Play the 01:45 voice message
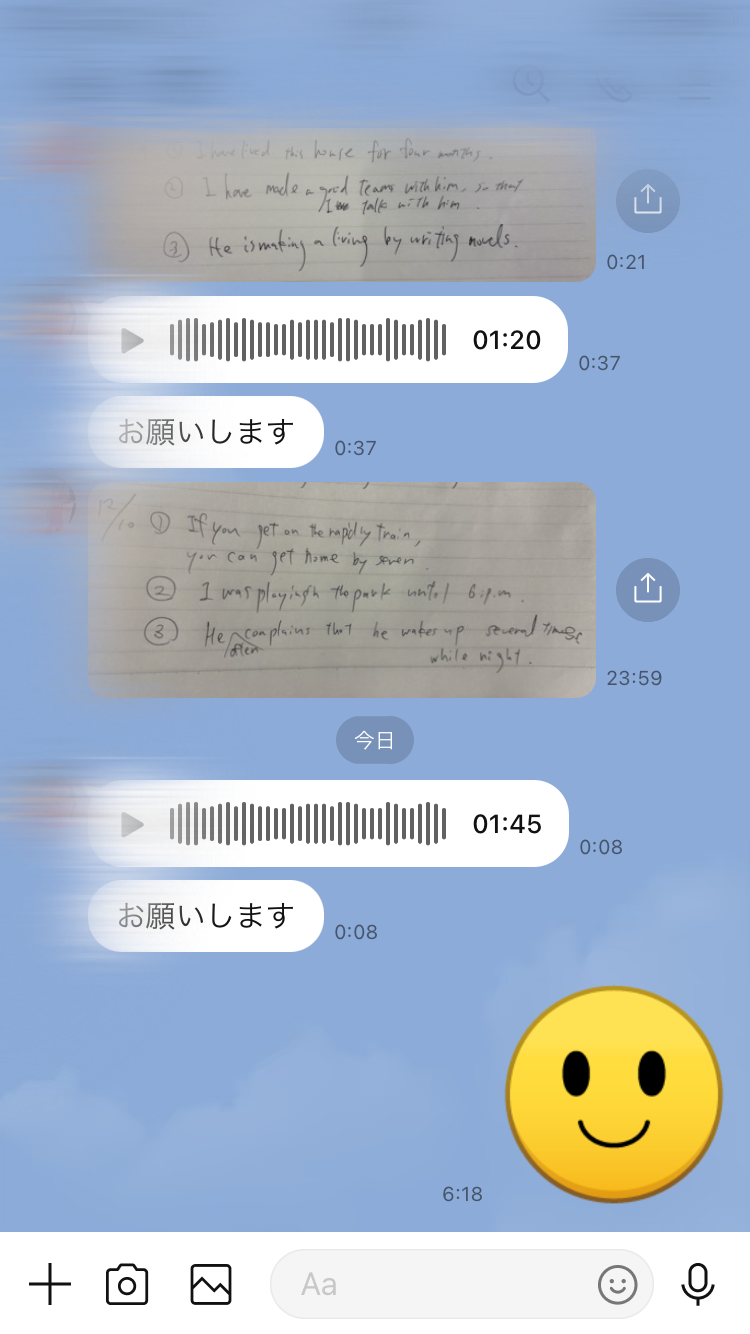This screenshot has height=1334, width=750. 133,825
